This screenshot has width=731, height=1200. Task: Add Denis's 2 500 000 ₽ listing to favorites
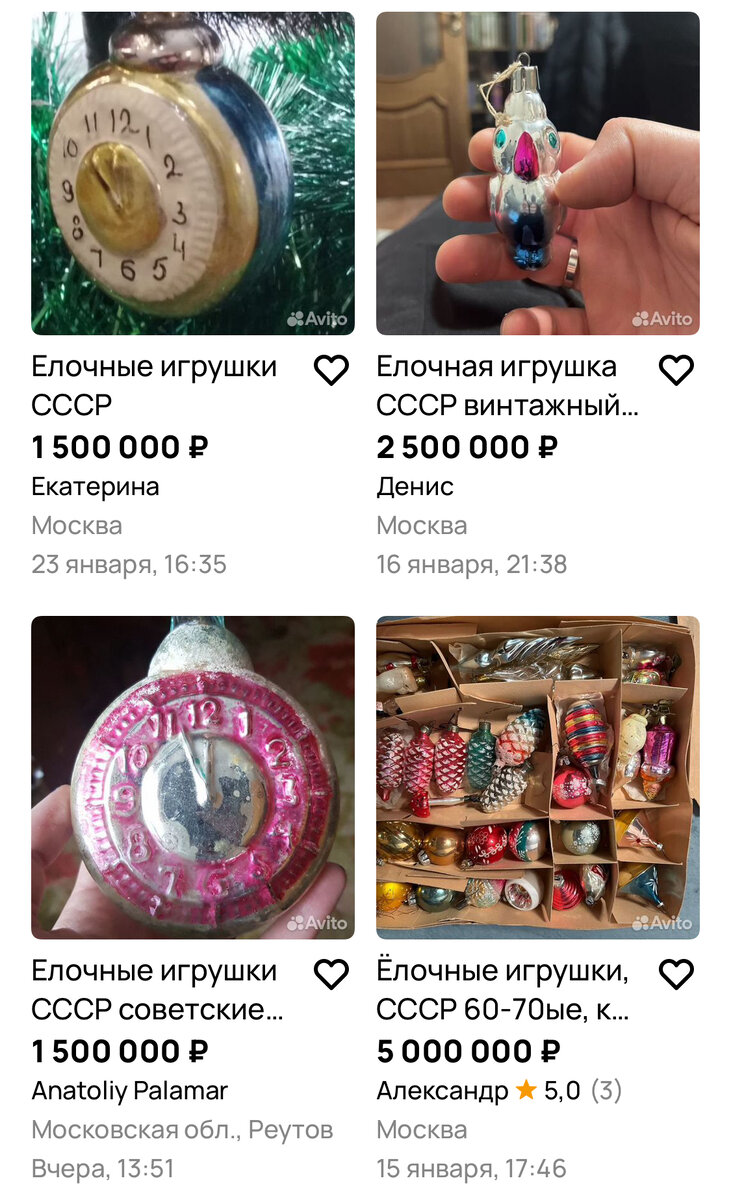[x=676, y=371]
